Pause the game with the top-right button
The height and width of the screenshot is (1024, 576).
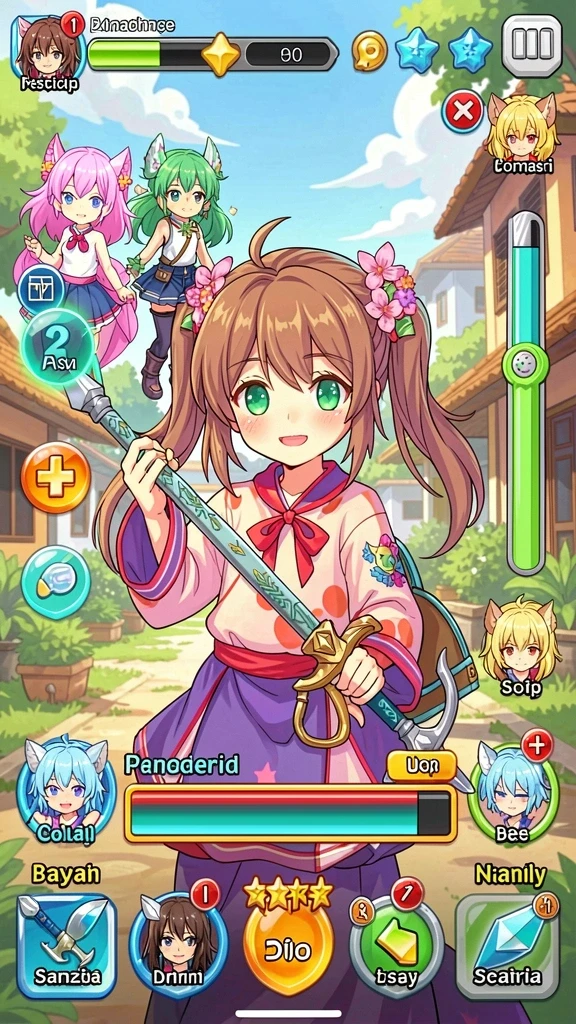(x=532, y=45)
